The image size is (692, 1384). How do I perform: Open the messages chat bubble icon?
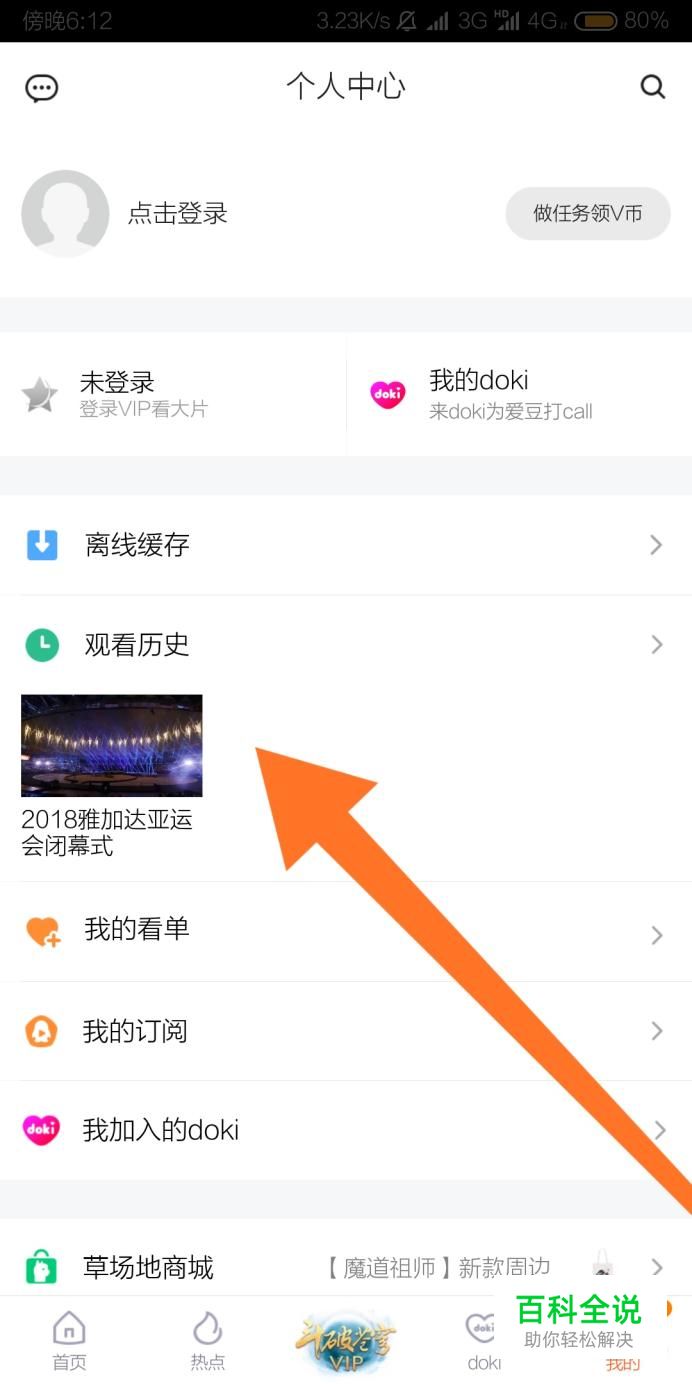41,88
